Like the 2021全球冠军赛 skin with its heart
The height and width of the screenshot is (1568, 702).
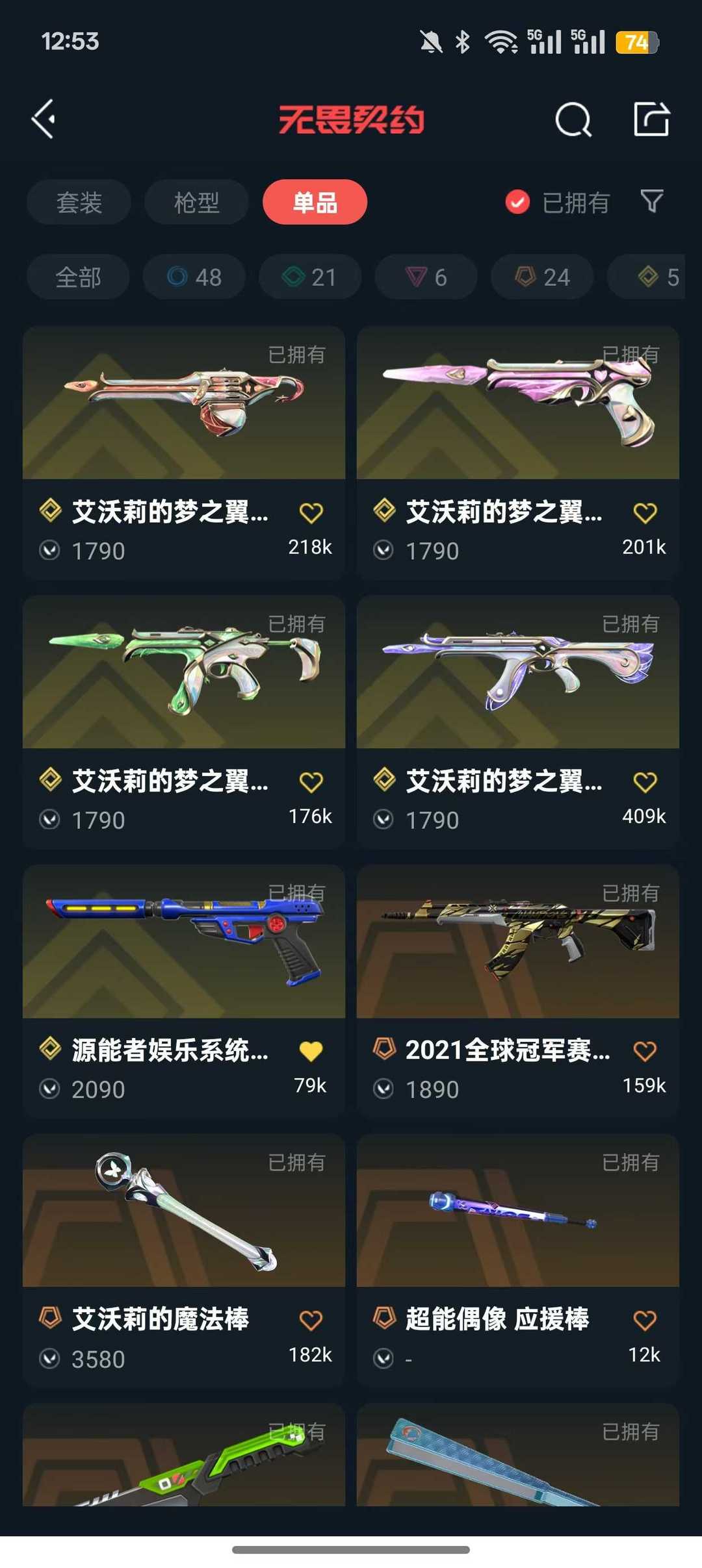645,1051
